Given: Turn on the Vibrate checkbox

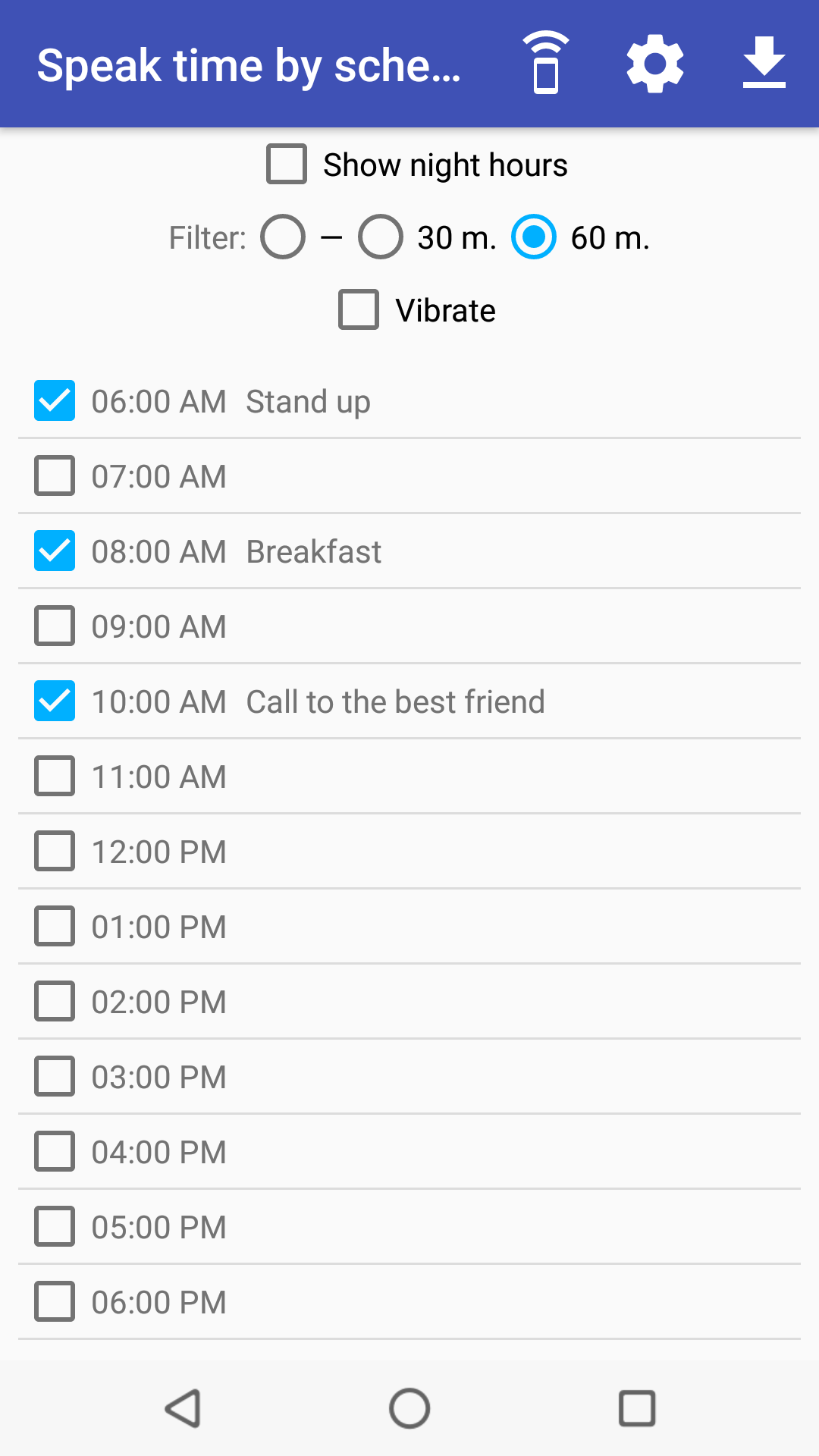Looking at the screenshot, I should 359,309.
